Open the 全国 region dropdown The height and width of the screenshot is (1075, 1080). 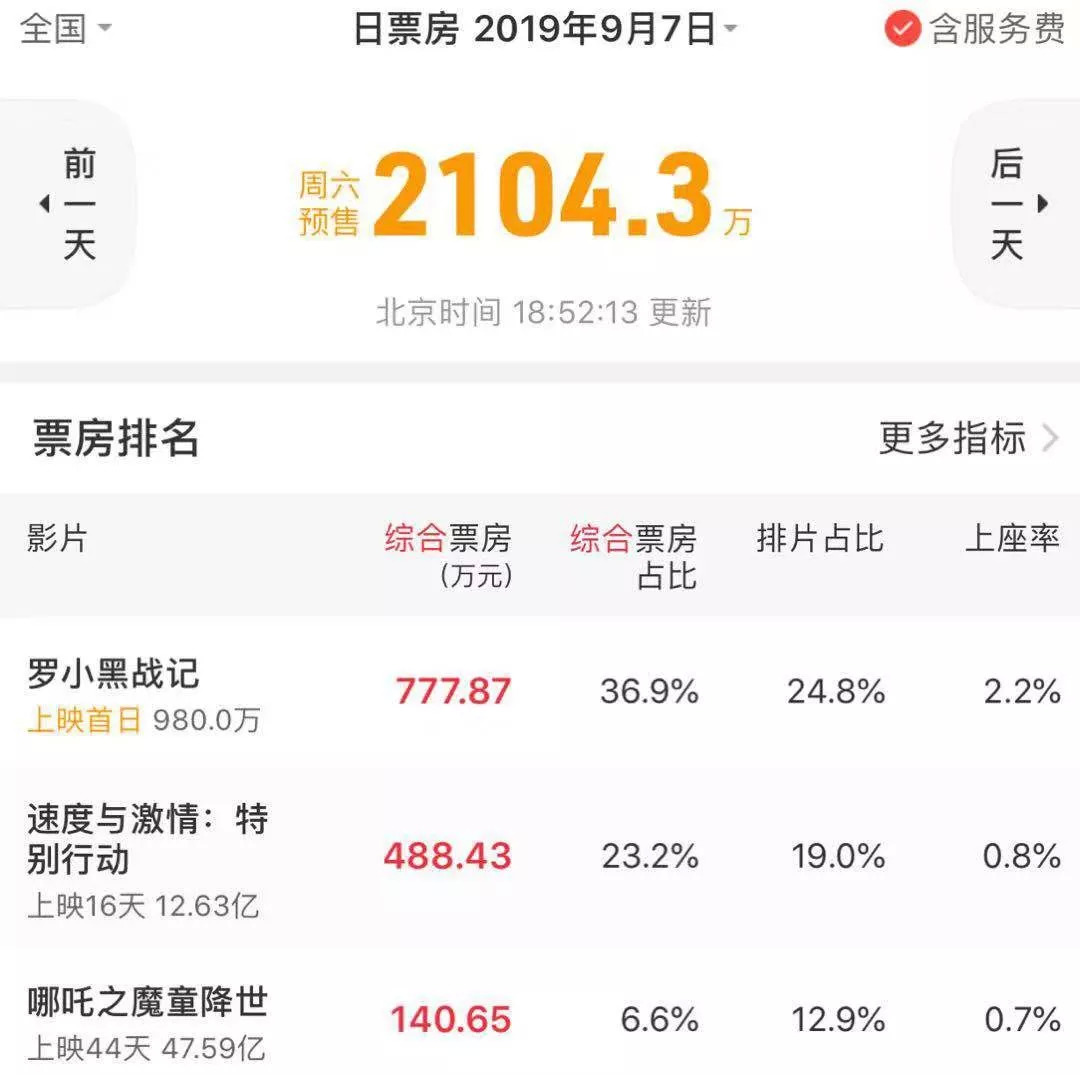(x=65, y=29)
